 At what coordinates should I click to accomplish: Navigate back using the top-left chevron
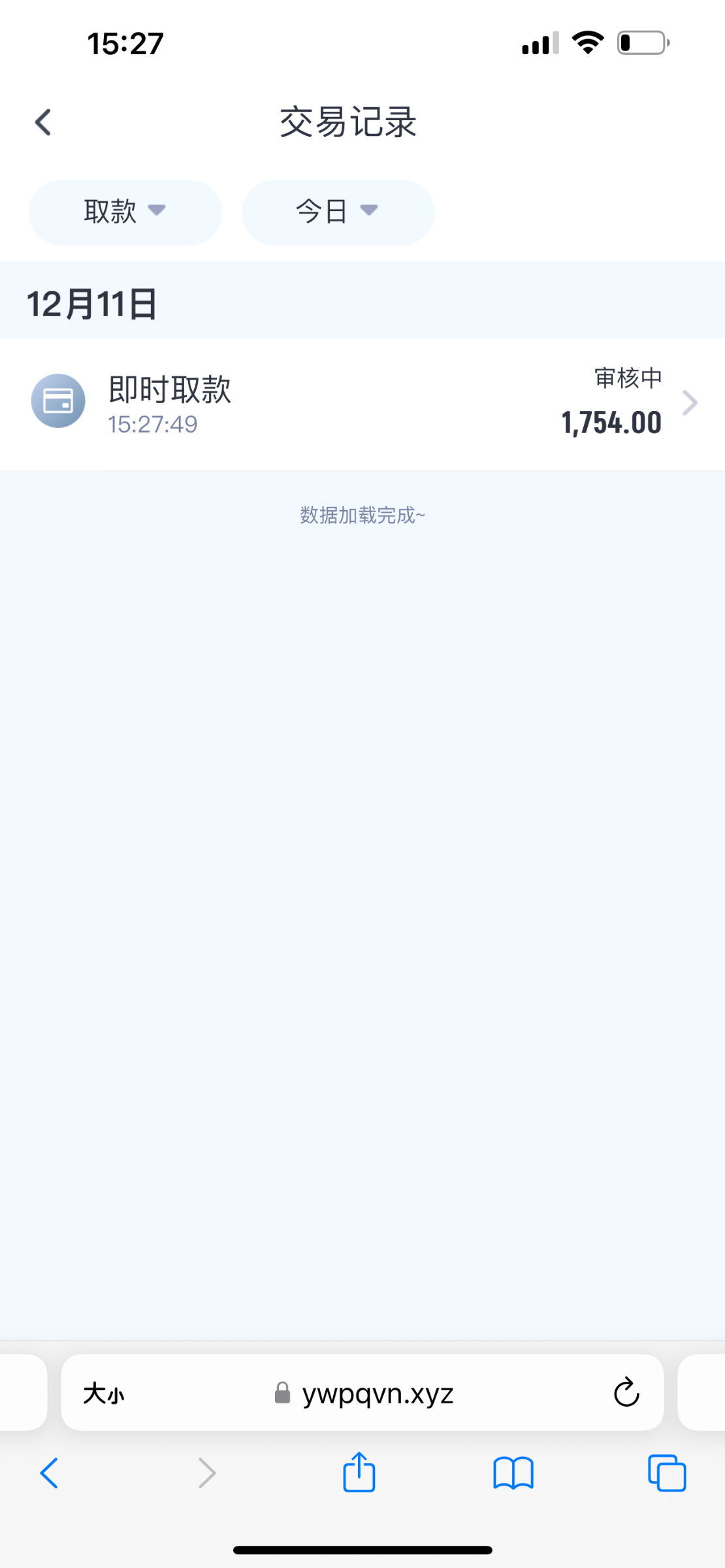tap(43, 122)
